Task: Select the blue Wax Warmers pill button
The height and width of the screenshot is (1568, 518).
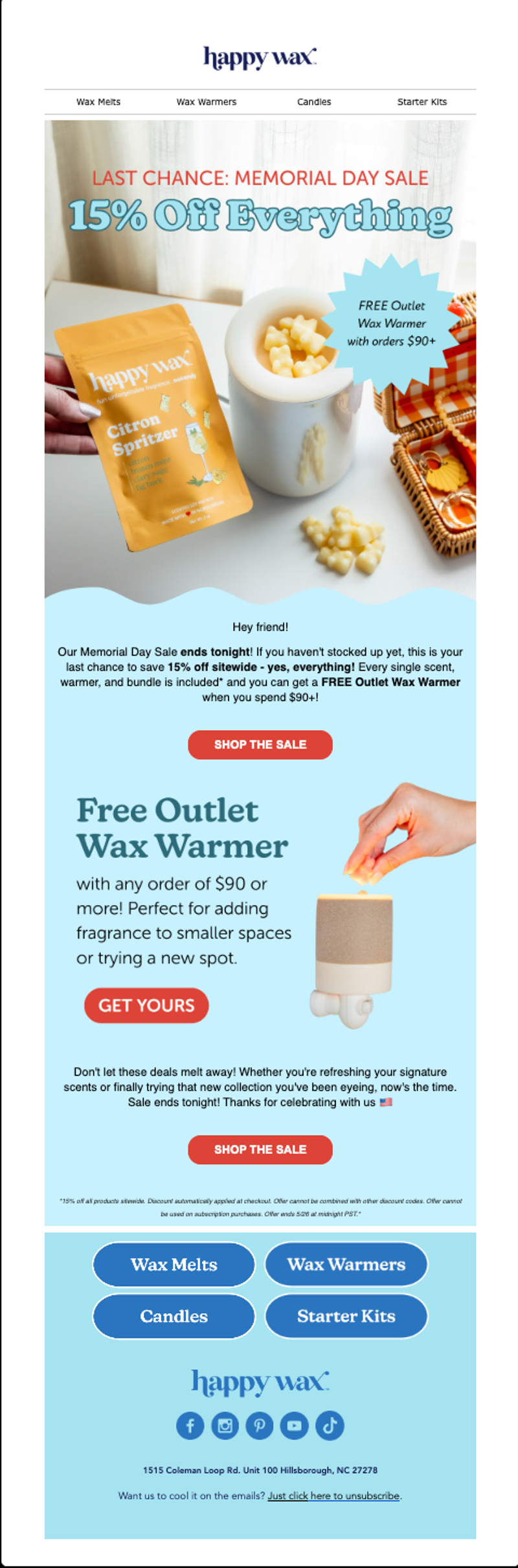Action: (x=346, y=1264)
